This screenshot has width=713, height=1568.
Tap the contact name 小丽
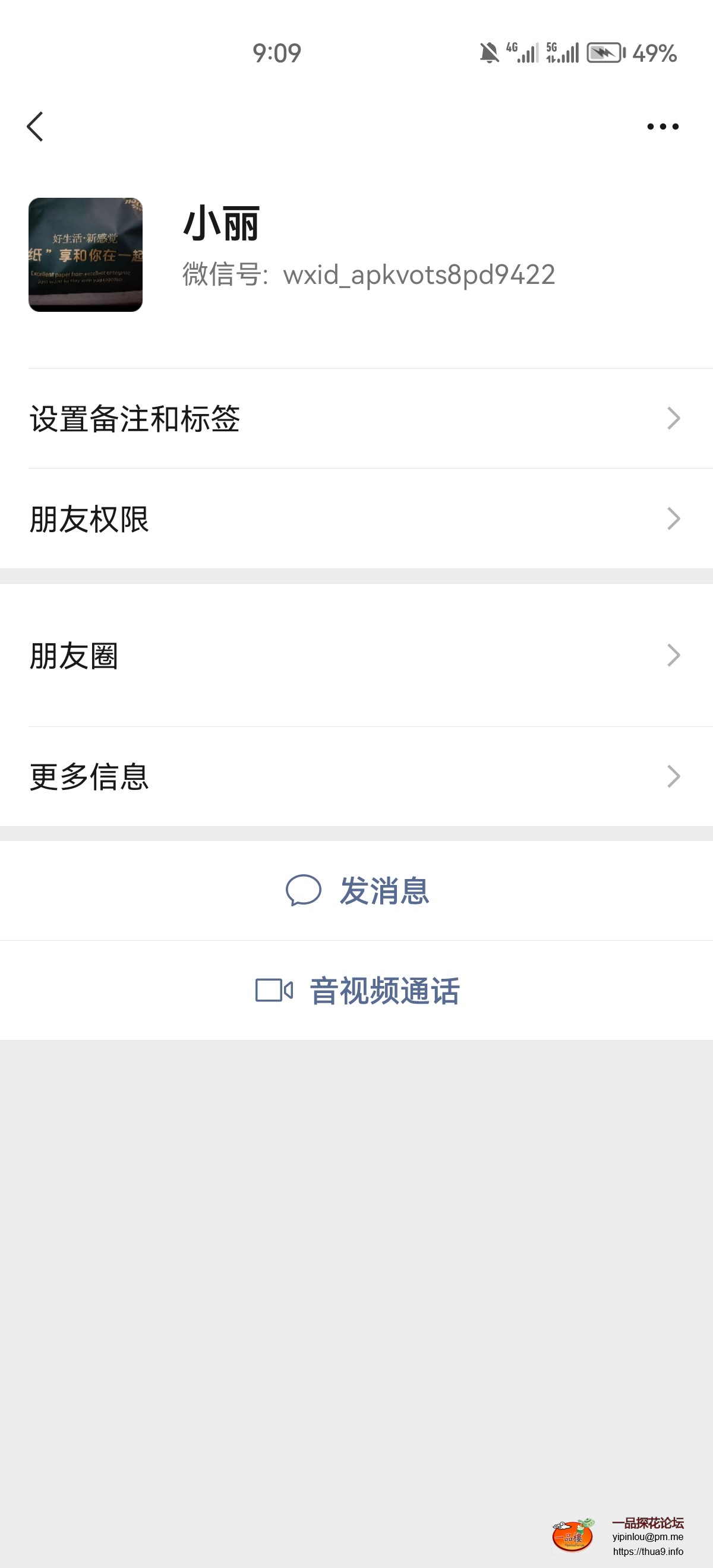pyautogui.click(x=221, y=225)
